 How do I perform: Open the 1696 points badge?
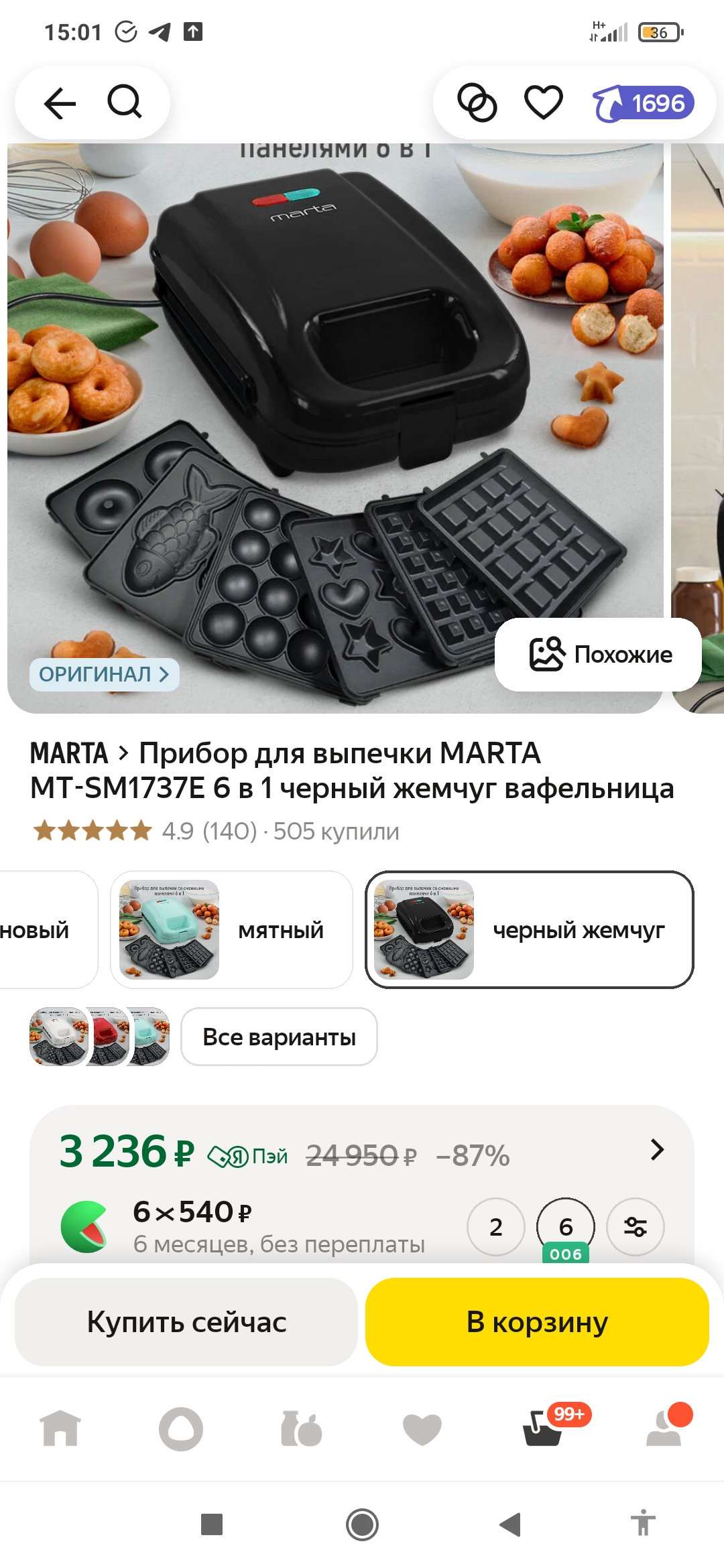click(x=644, y=103)
